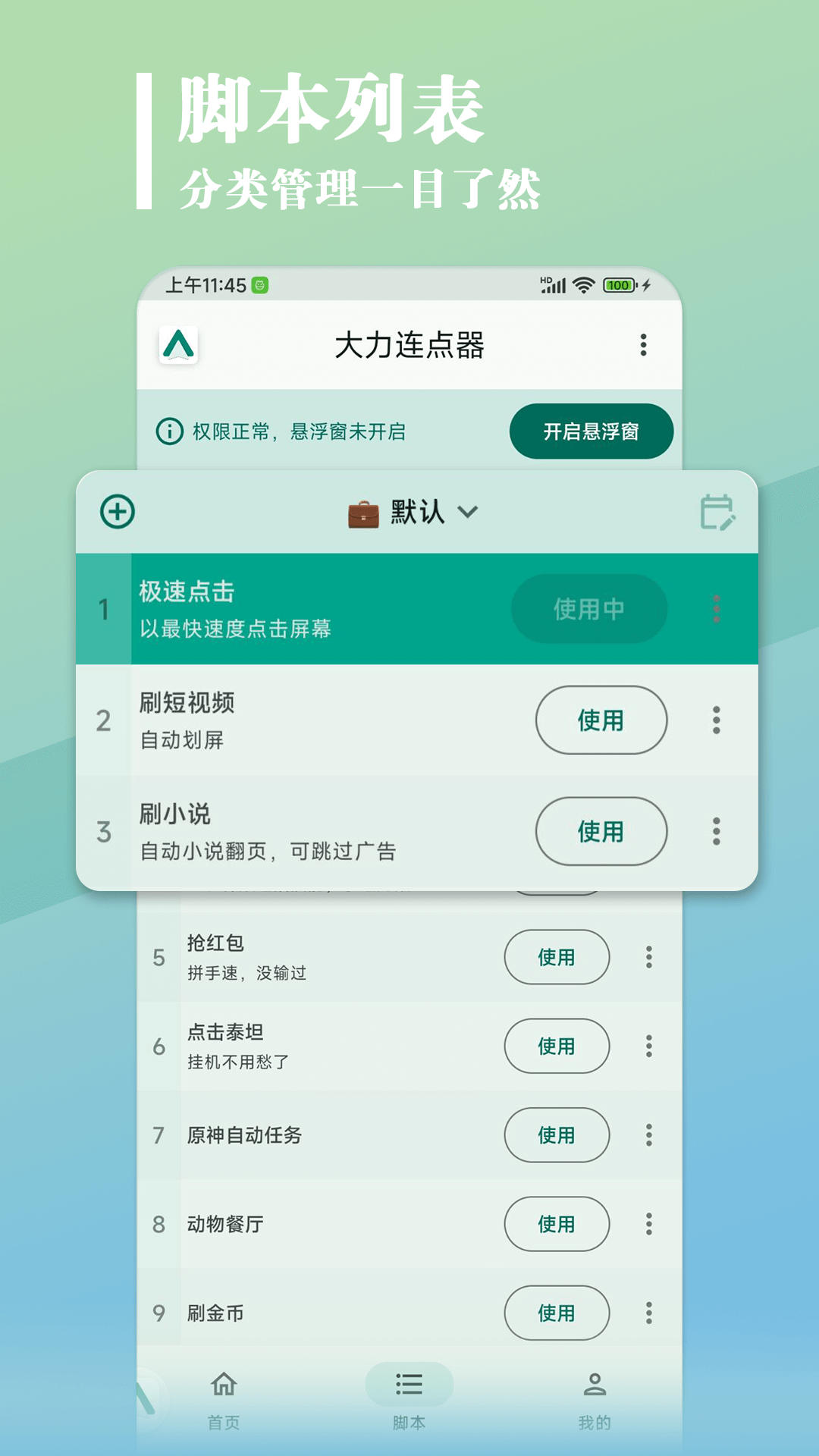Click the battery indicator in the status bar

[x=618, y=285]
